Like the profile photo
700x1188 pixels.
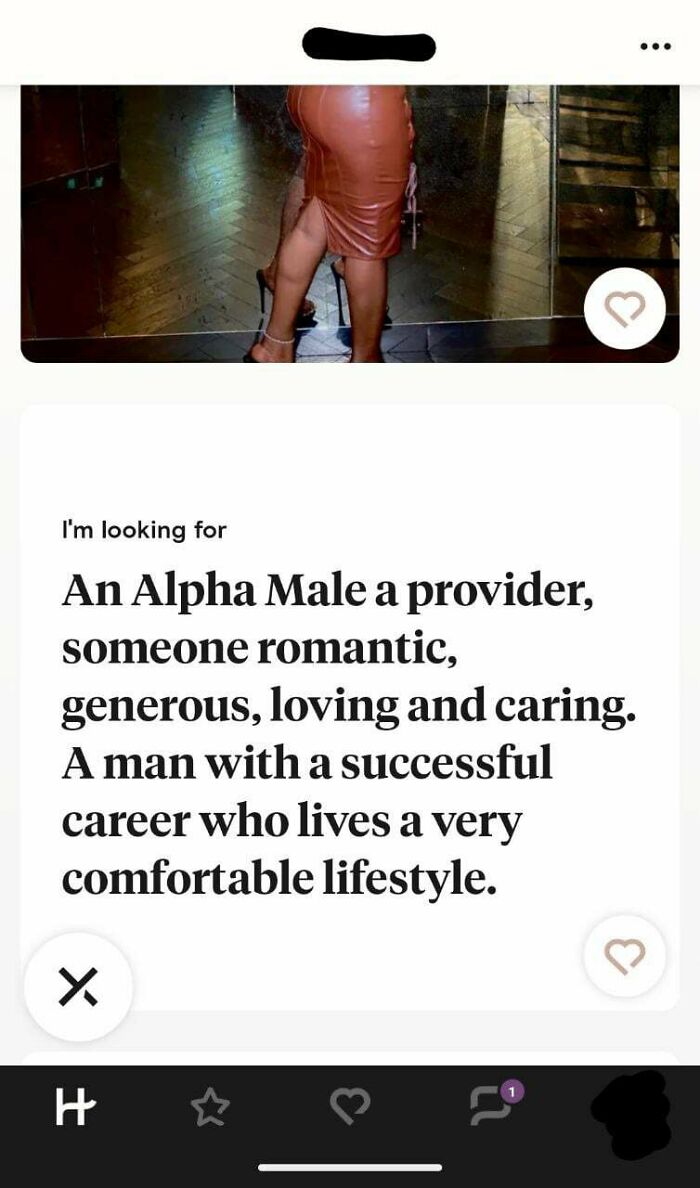pos(625,309)
